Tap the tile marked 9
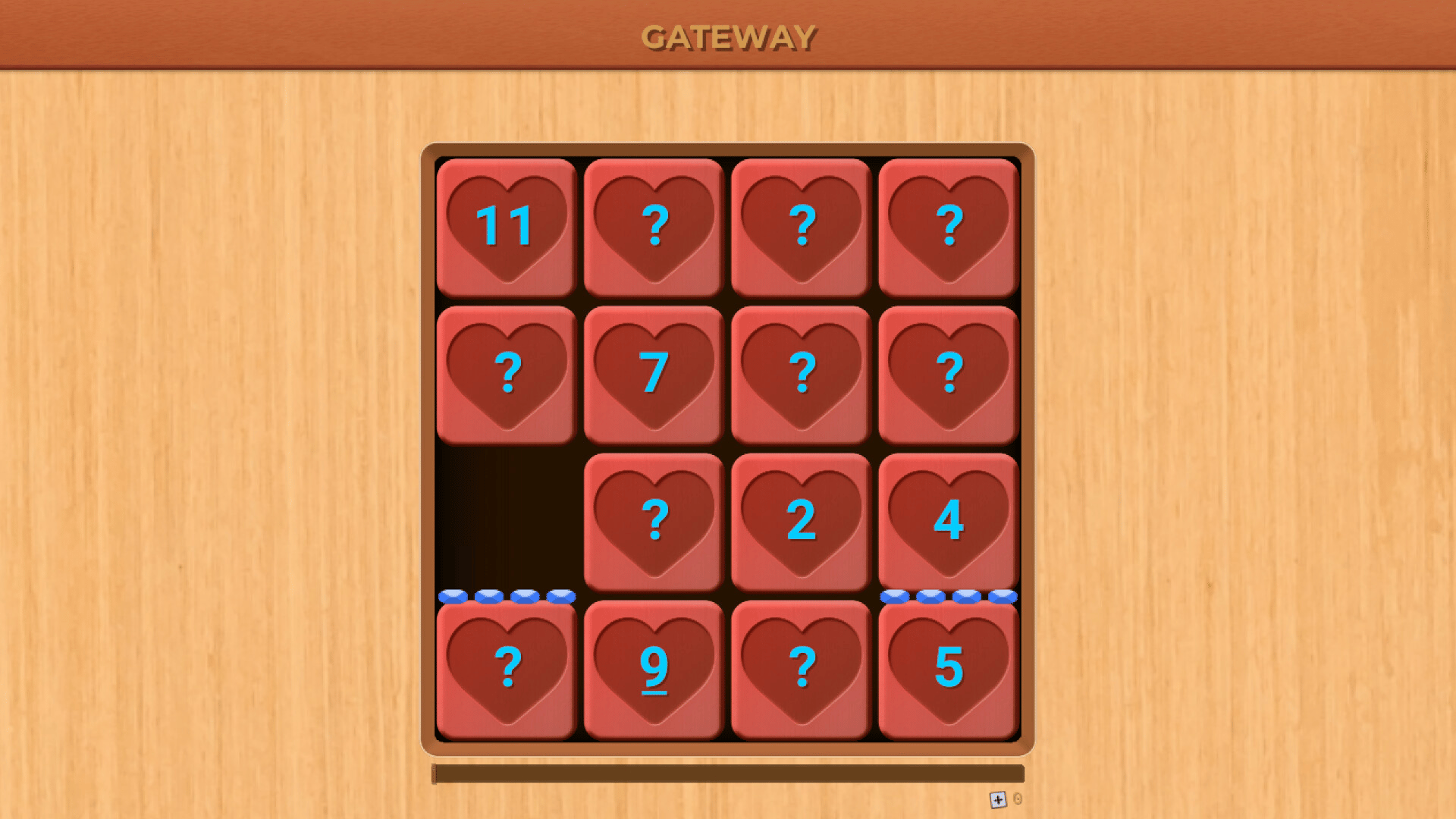The width and height of the screenshot is (1456, 819). [x=654, y=668]
